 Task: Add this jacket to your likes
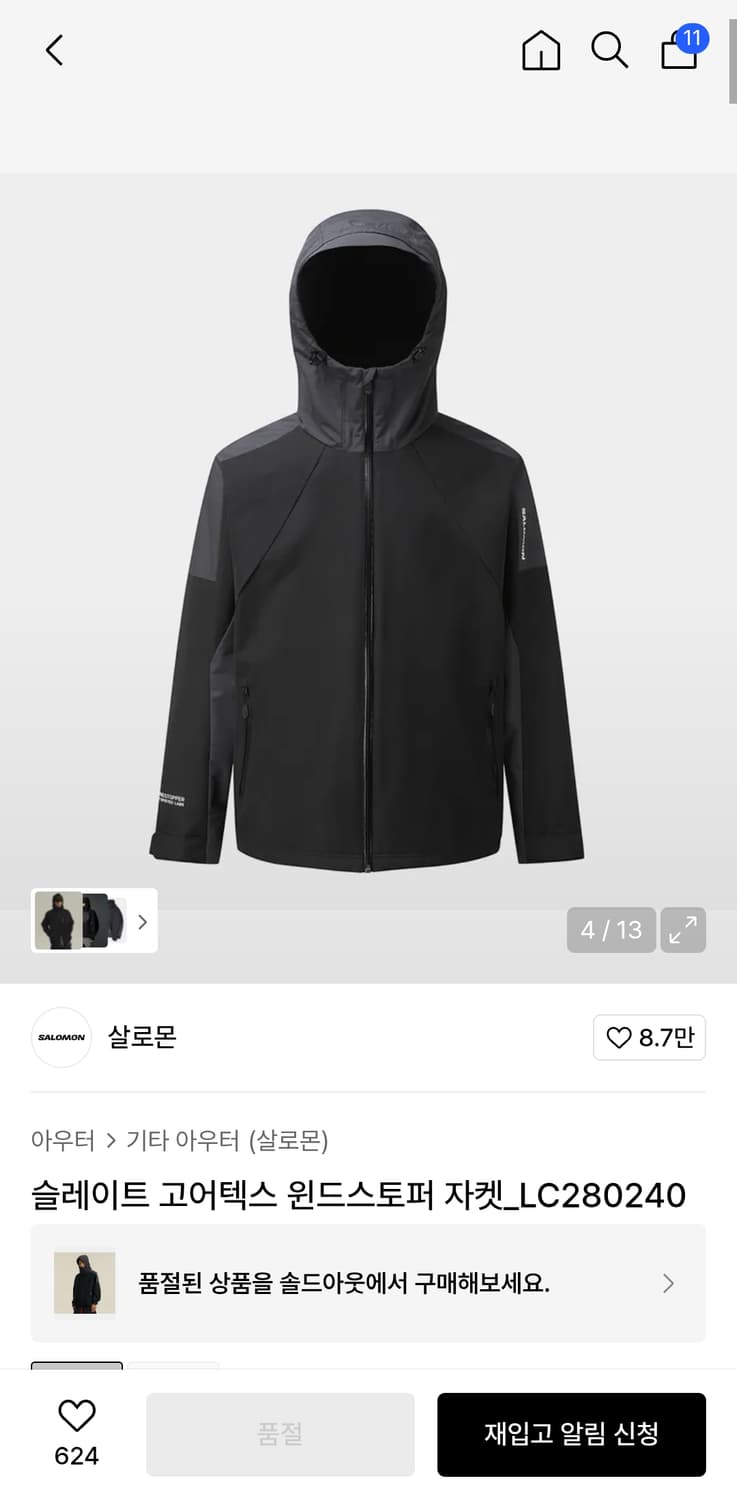[76, 1433]
